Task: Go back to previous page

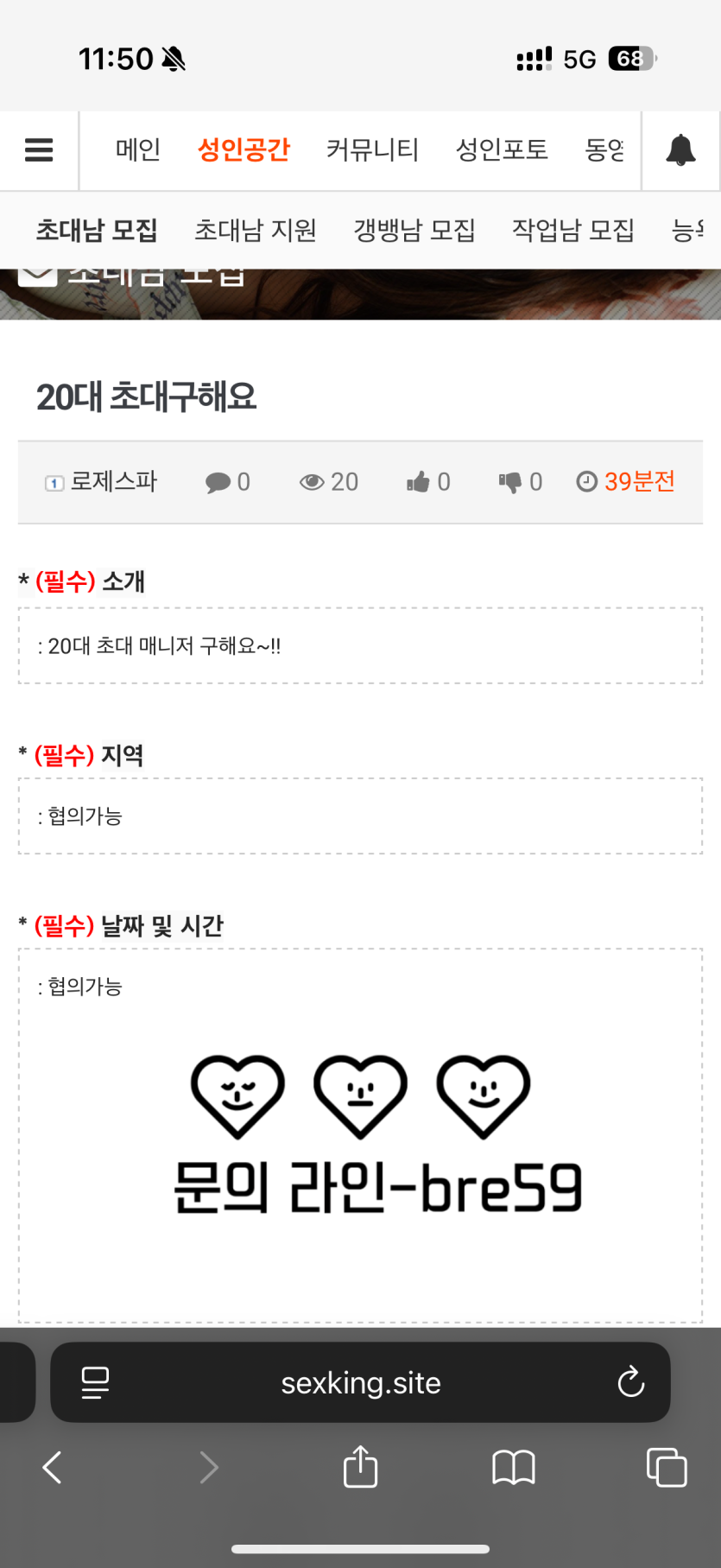Action: click(x=53, y=1467)
